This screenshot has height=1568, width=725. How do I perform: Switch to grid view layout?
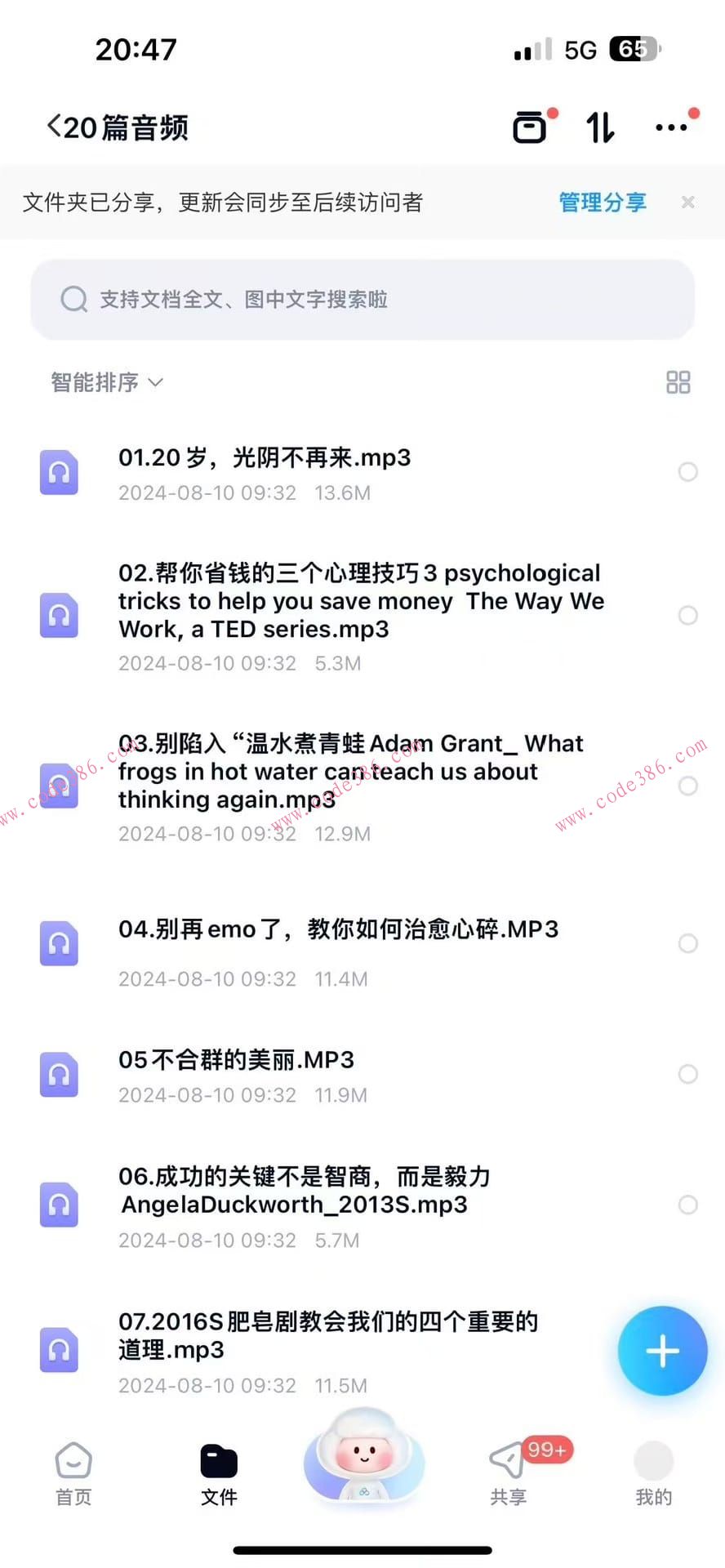tap(678, 381)
